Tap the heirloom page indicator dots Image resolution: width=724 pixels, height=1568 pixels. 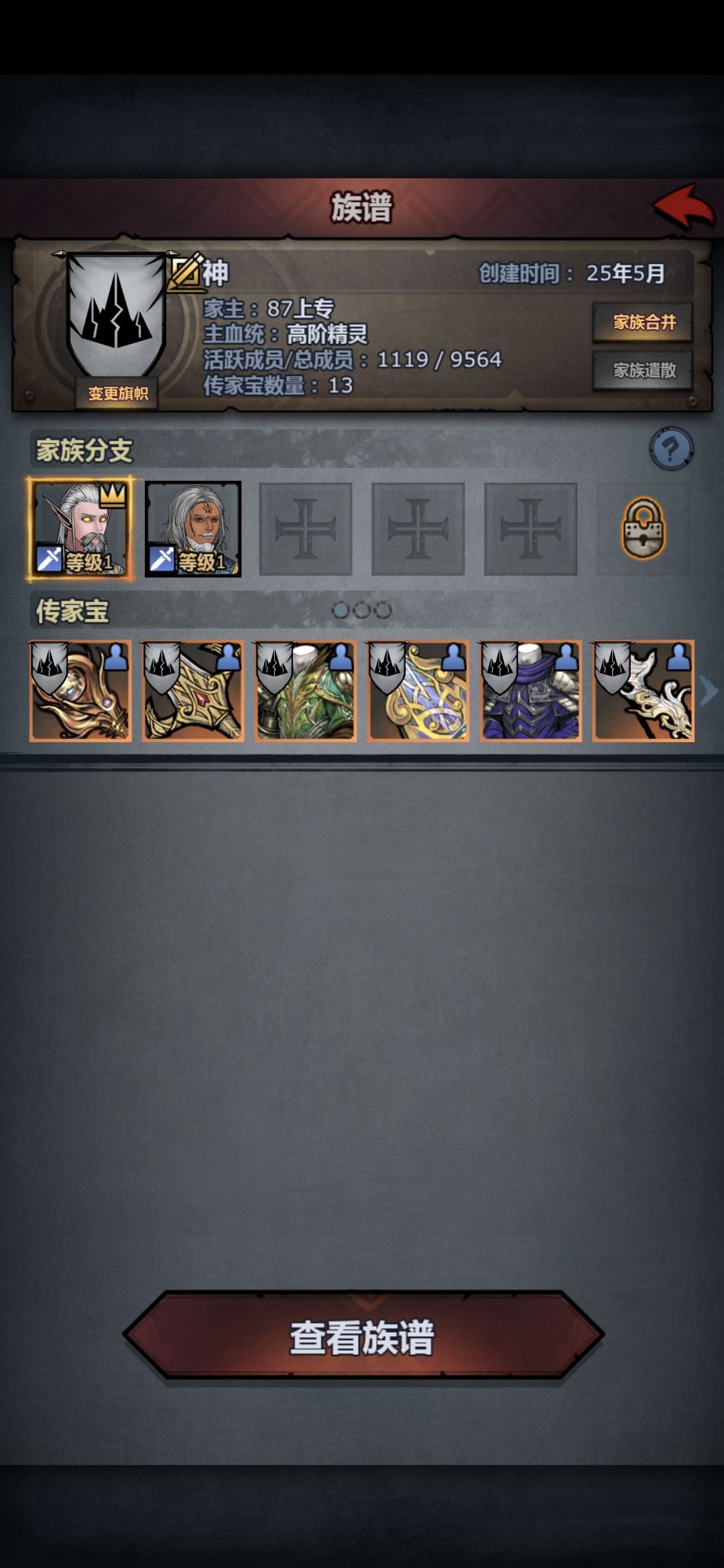point(362,610)
